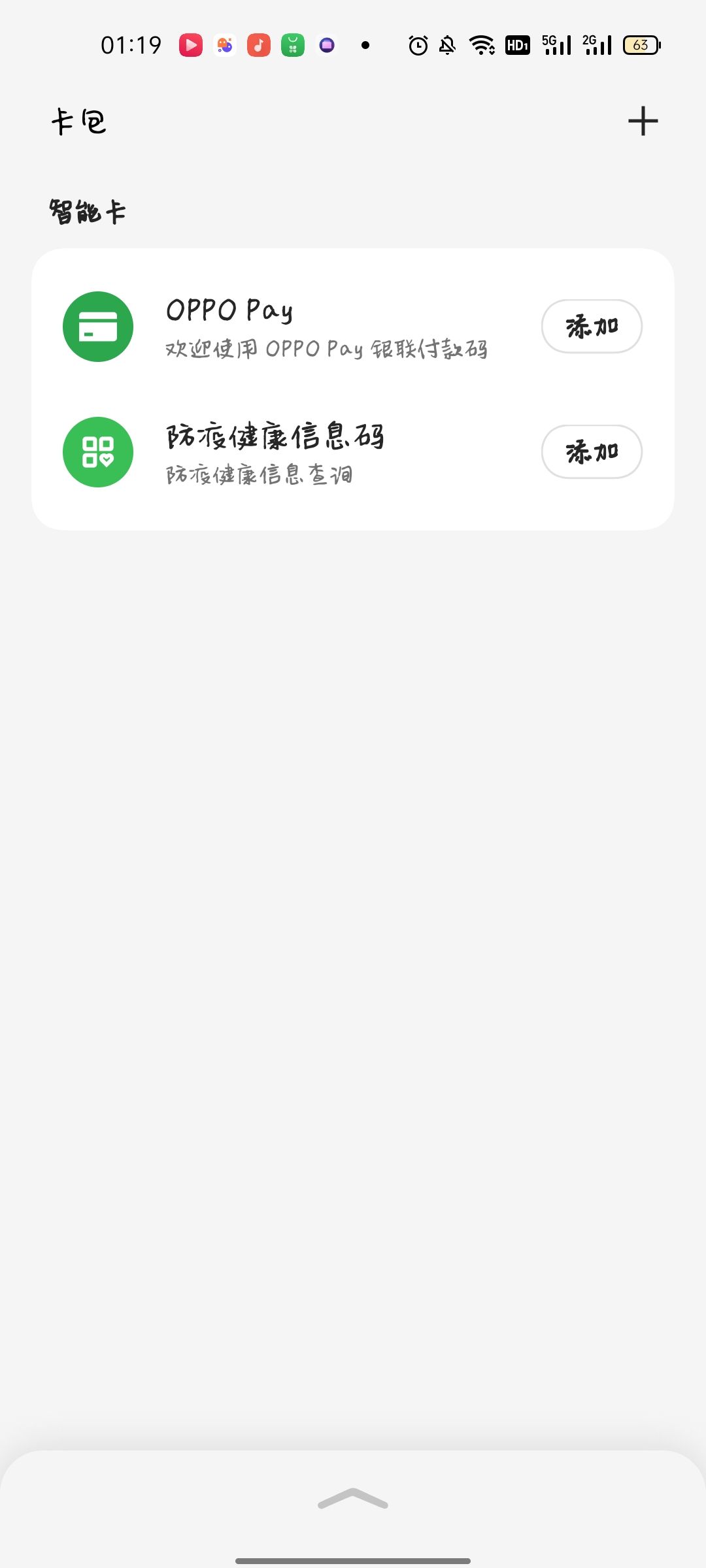Expand the bottom panel with the up chevron
This screenshot has height=1568, width=706.
point(353,1498)
